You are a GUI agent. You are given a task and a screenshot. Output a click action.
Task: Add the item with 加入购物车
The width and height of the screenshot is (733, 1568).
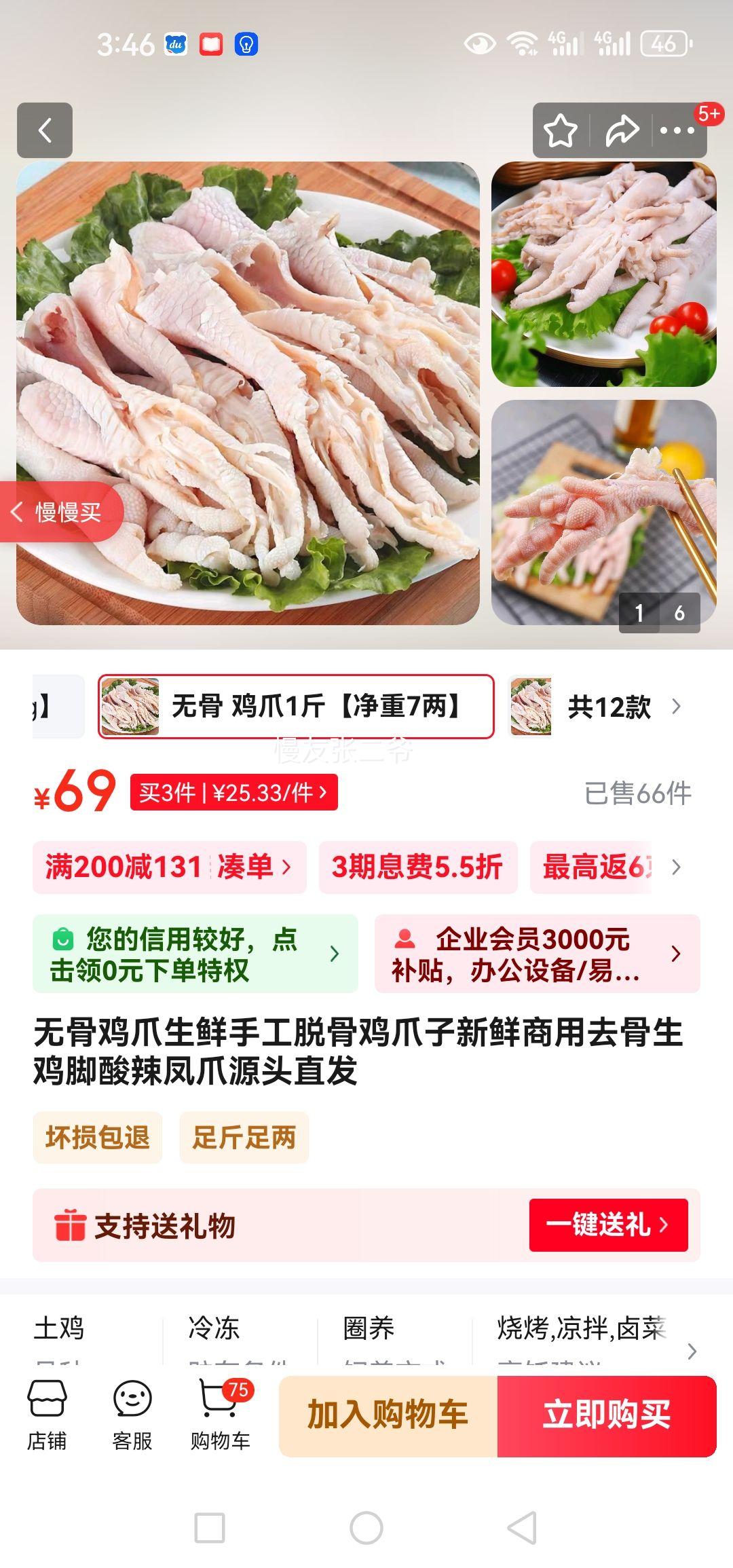[x=388, y=1415]
